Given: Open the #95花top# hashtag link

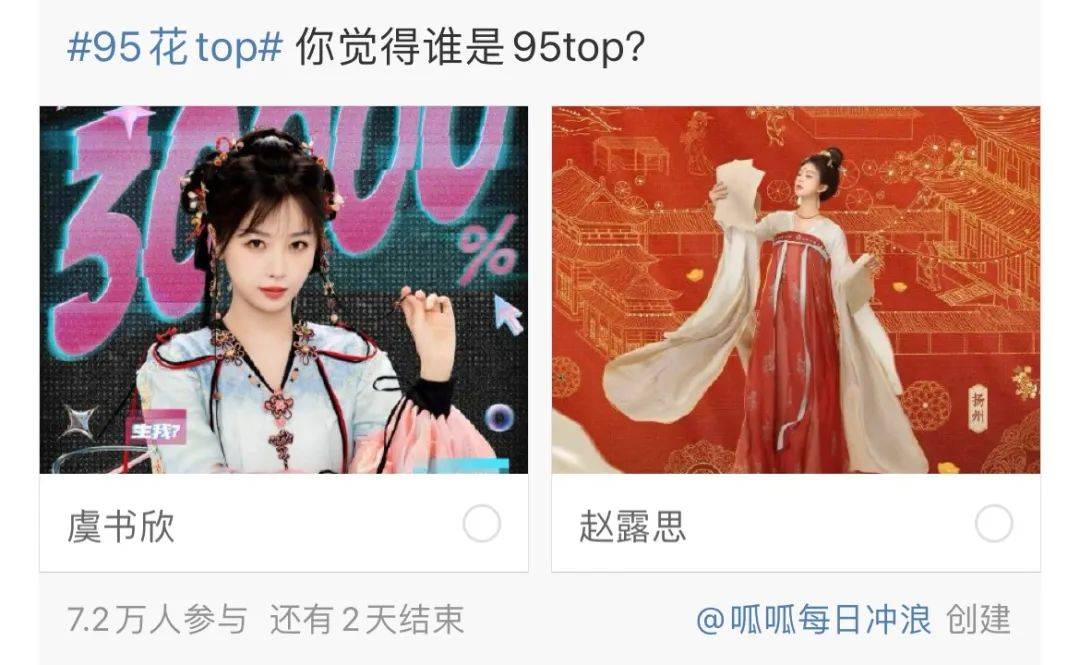Looking at the screenshot, I should click(176, 49).
